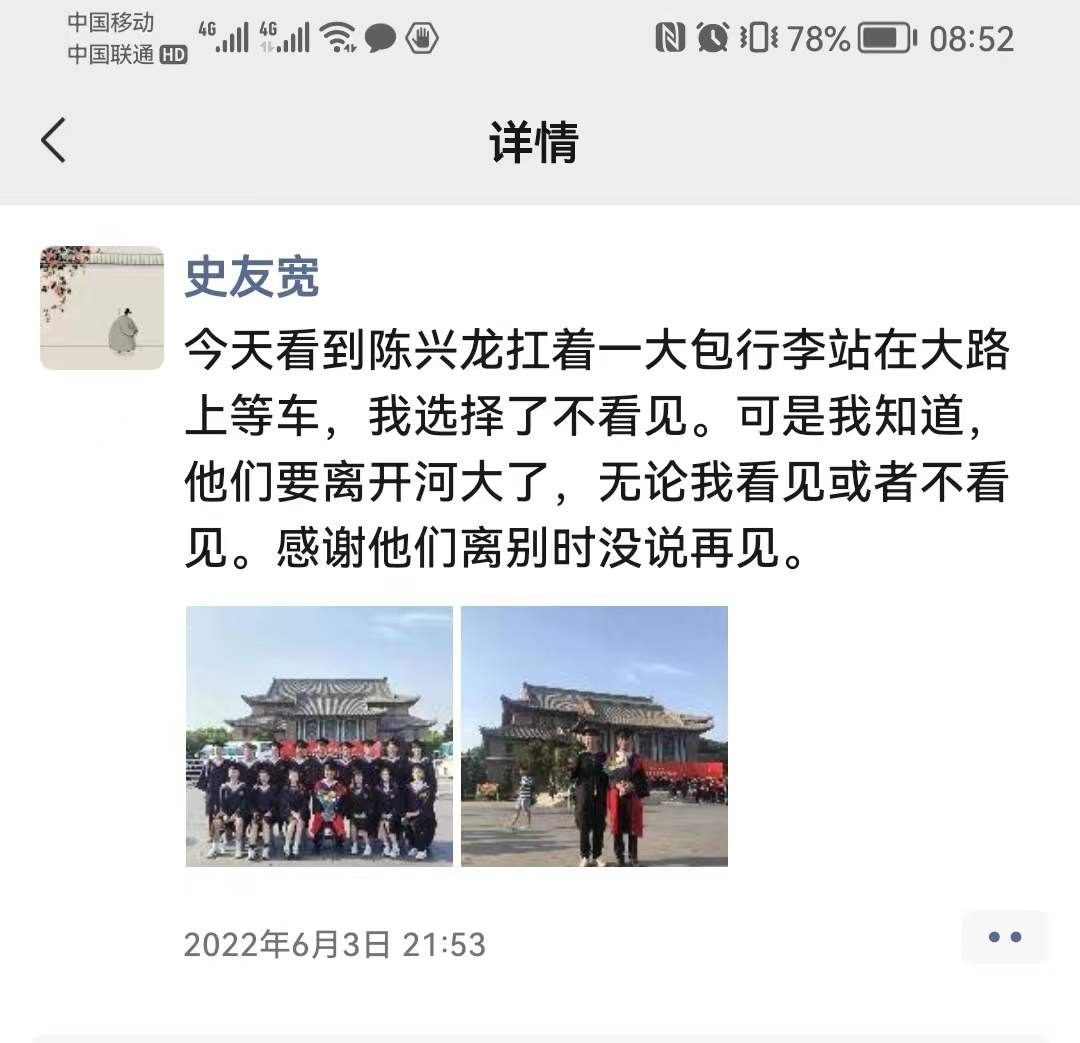Open the group graduation photo
1080x1043 pixels.
pos(319,736)
